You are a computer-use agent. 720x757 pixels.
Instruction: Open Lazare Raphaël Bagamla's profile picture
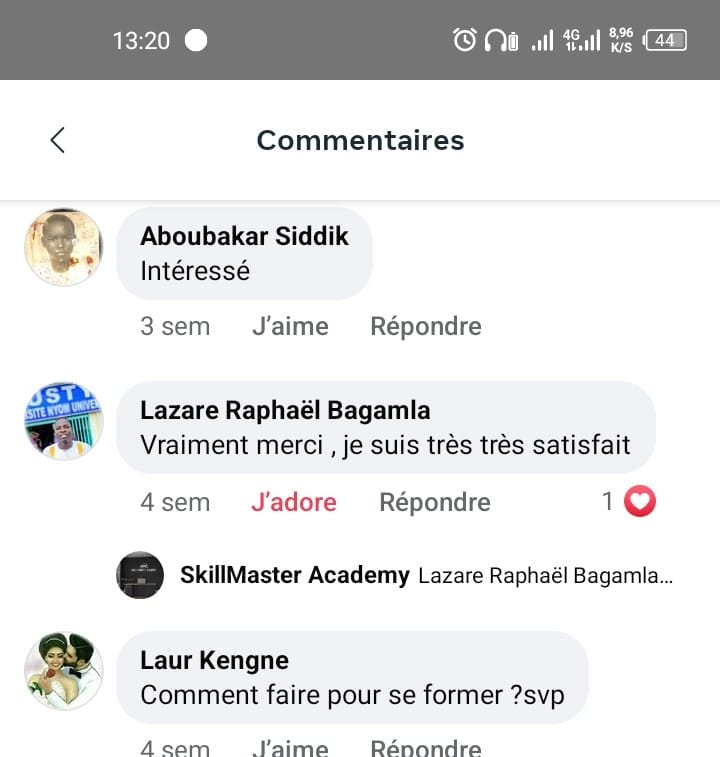(x=63, y=420)
